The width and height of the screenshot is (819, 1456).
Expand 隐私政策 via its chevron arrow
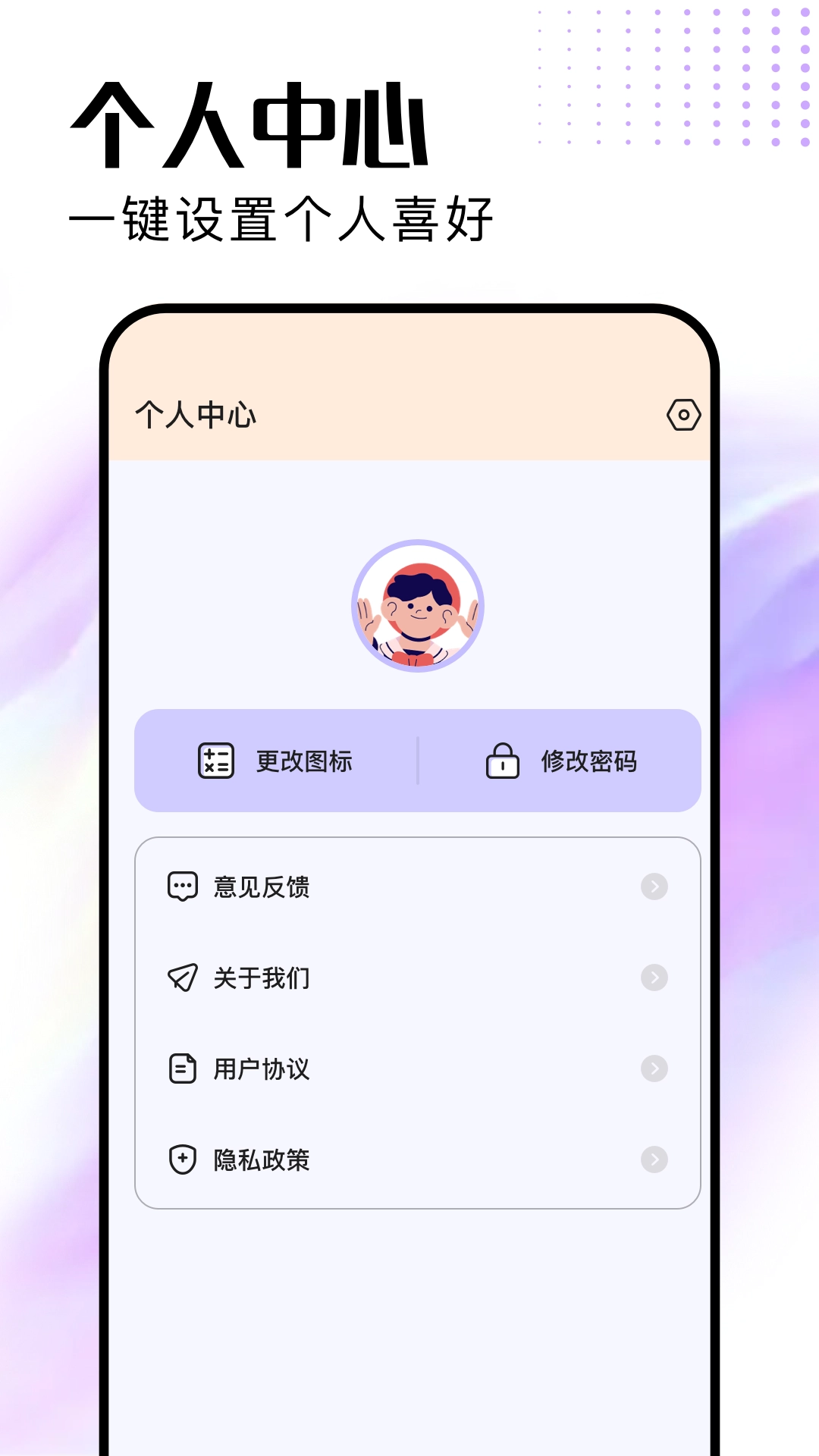click(654, 1159)
